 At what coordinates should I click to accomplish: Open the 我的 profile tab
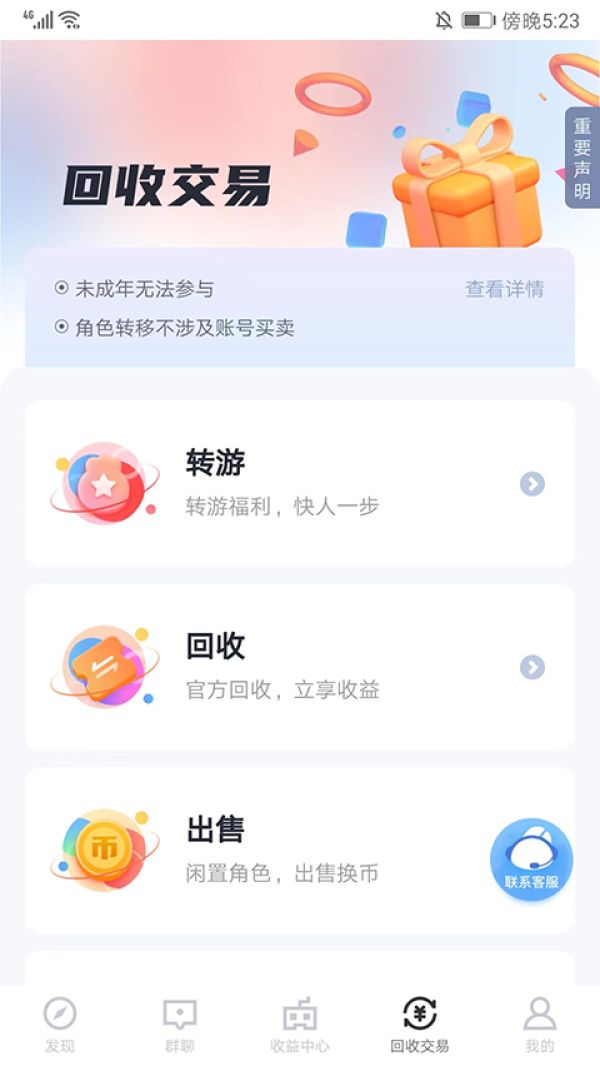pyautogui.click(x=539, y=1025)
